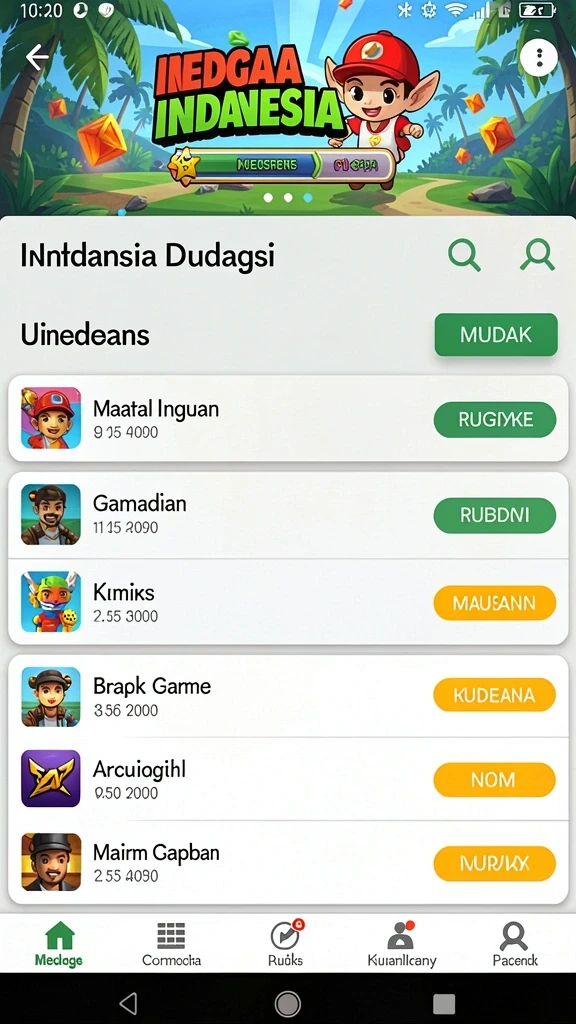Screen dimensions: 576x1024
Task: Select the Meclage home tab
Action: (x=59, y=944)
